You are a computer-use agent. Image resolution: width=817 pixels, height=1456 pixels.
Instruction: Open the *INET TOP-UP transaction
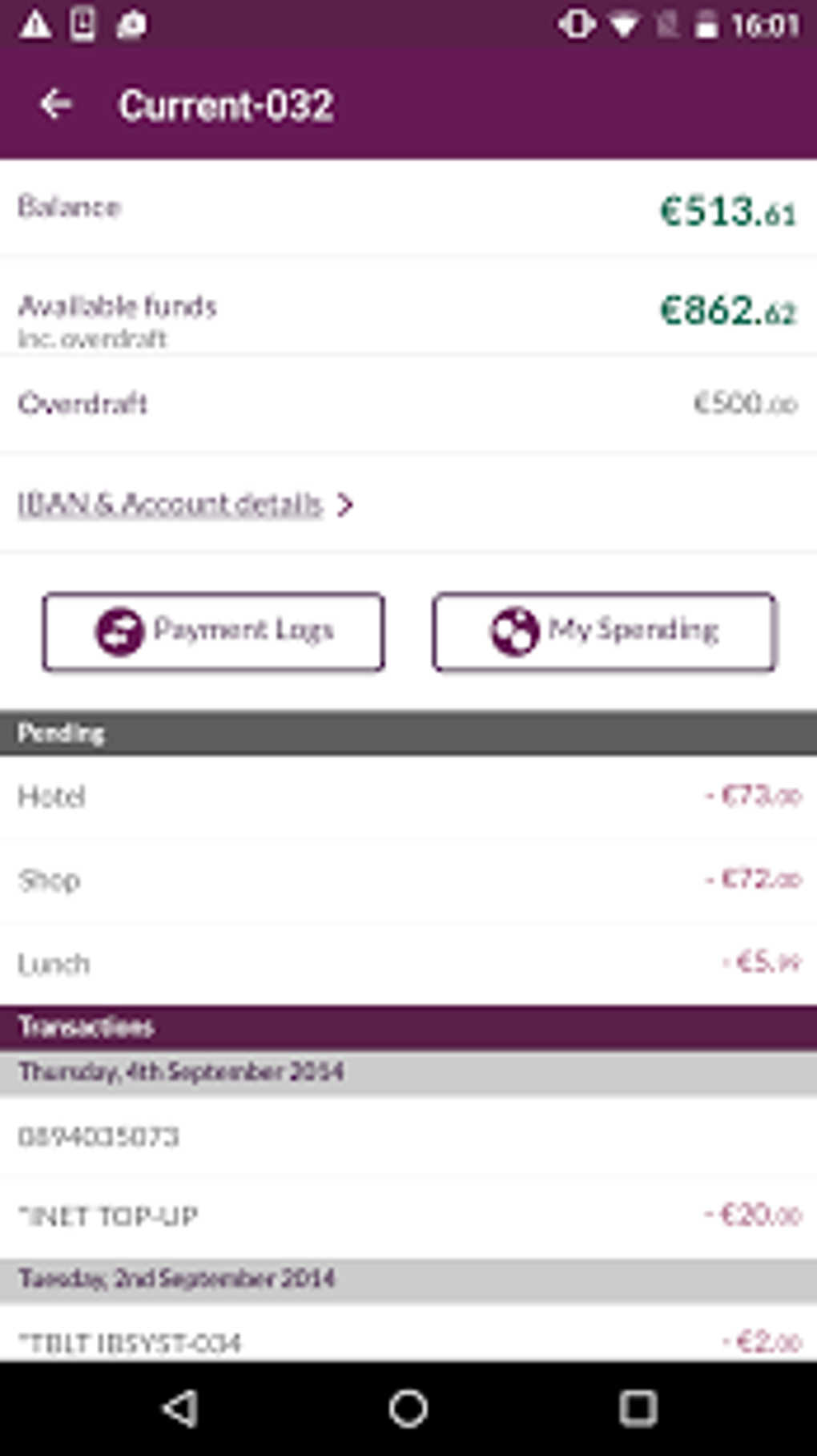coord(408,1216)
